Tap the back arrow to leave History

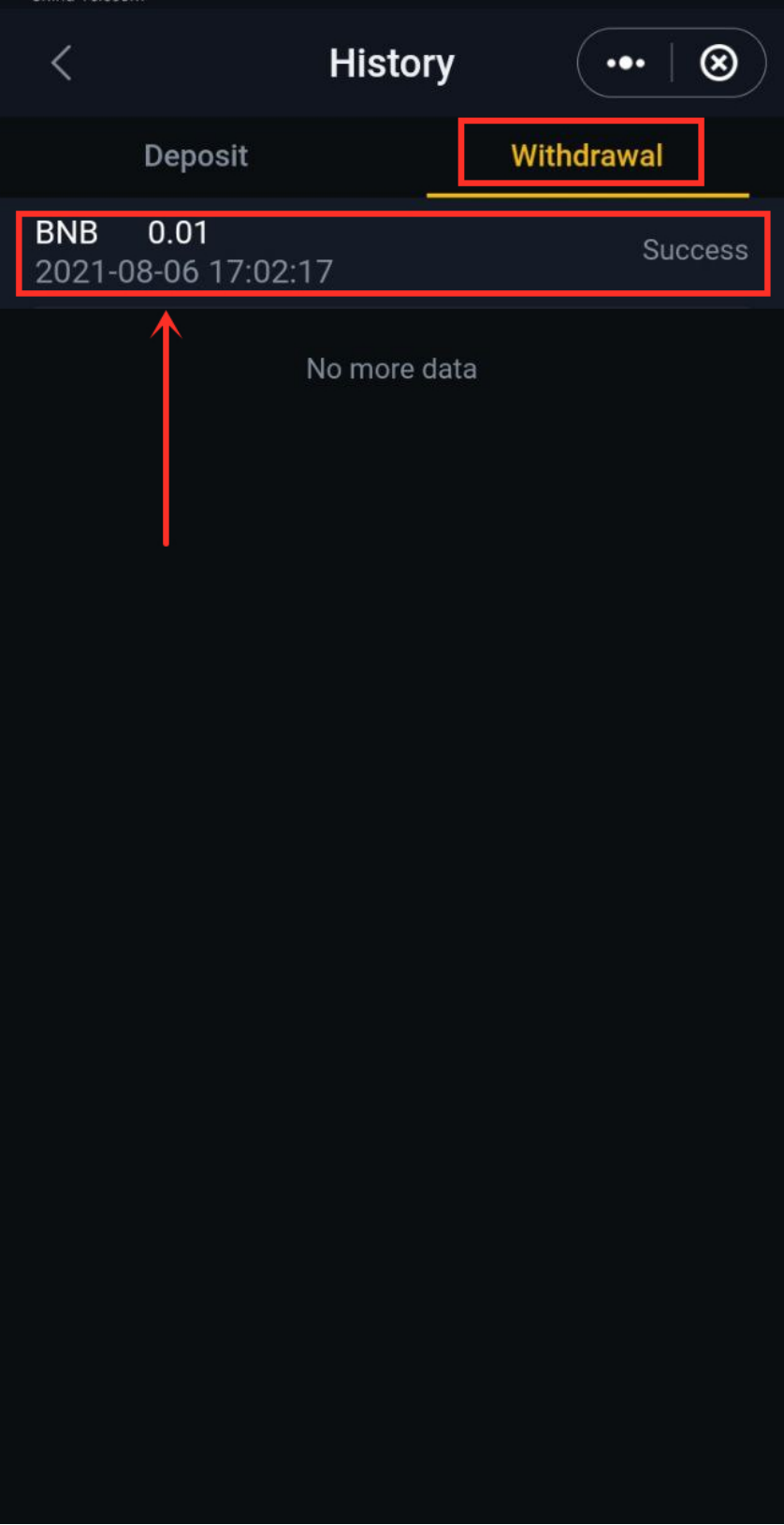click(60, 63)
